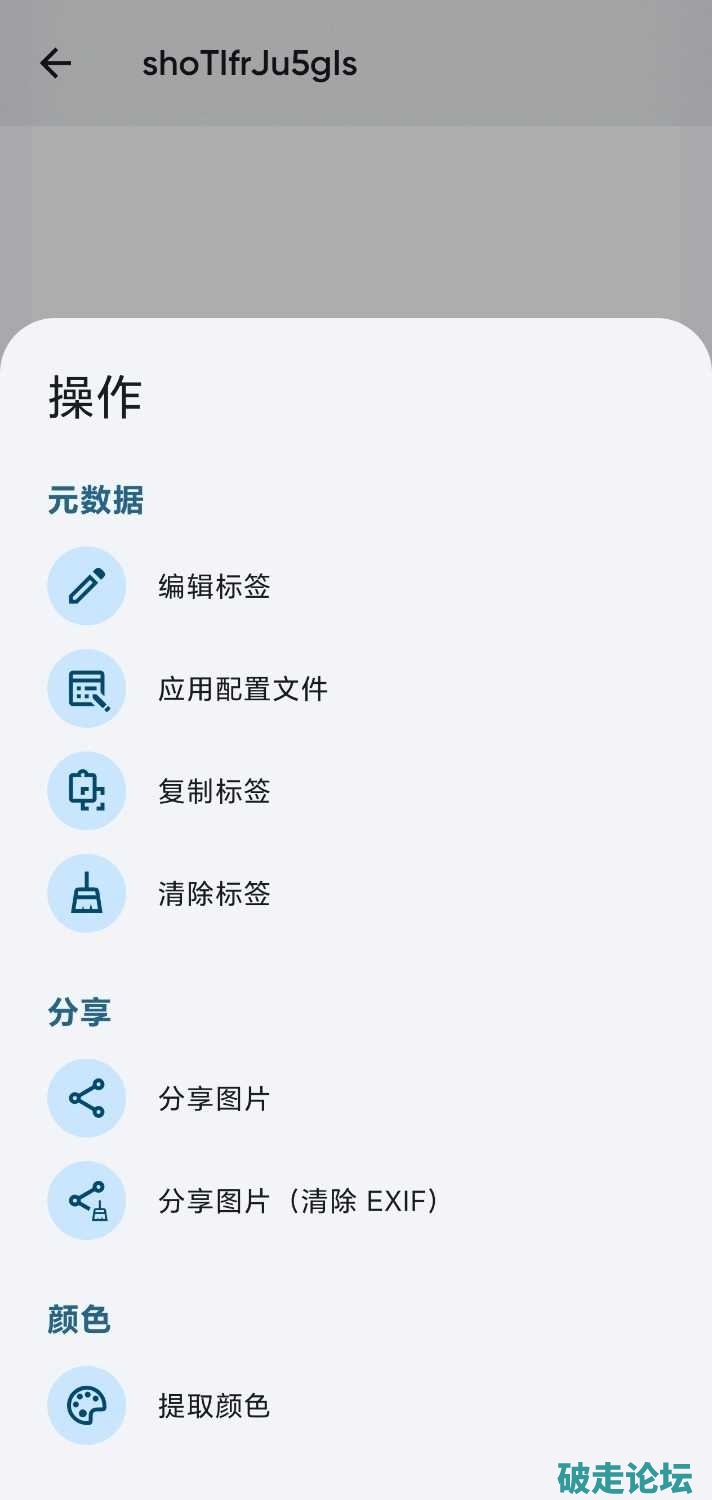Tap 清除标签 to clear tags

(214, 893)
